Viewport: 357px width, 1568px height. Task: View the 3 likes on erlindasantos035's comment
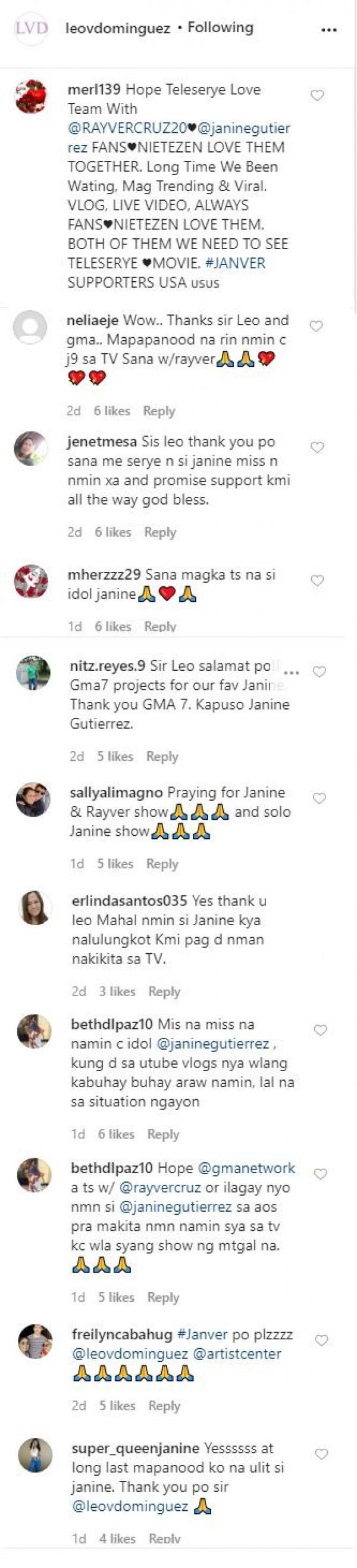[117, 991]
